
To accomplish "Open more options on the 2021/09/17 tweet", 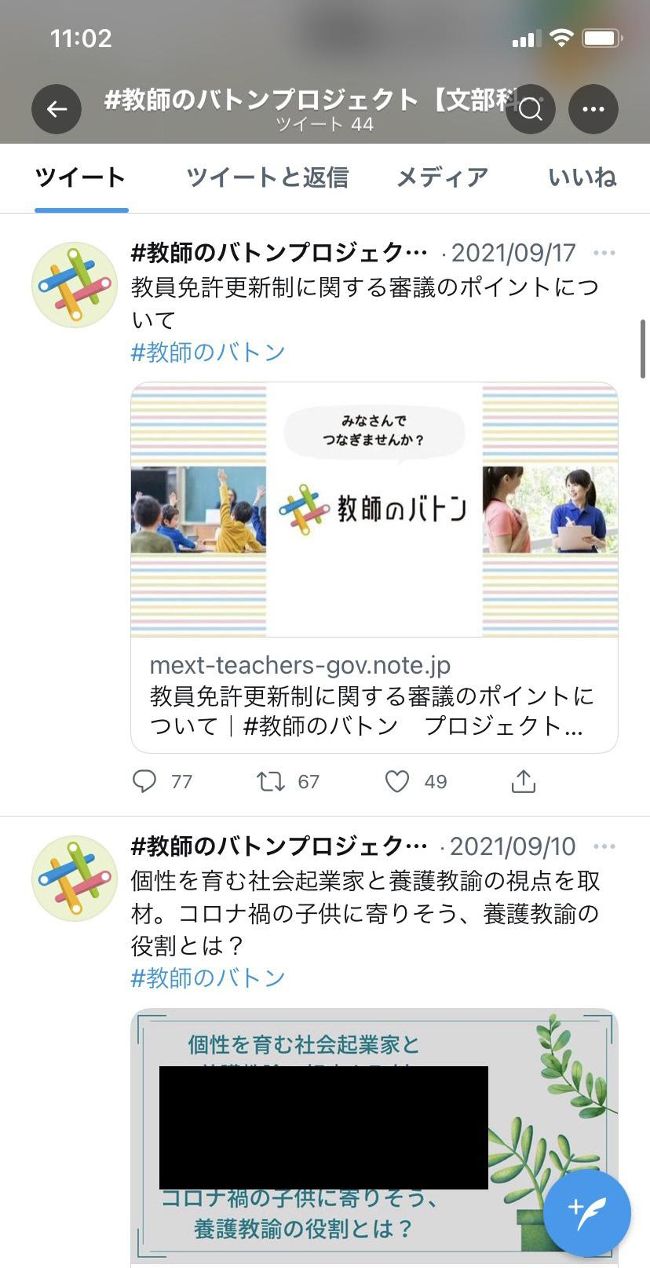I will [603, 253].
